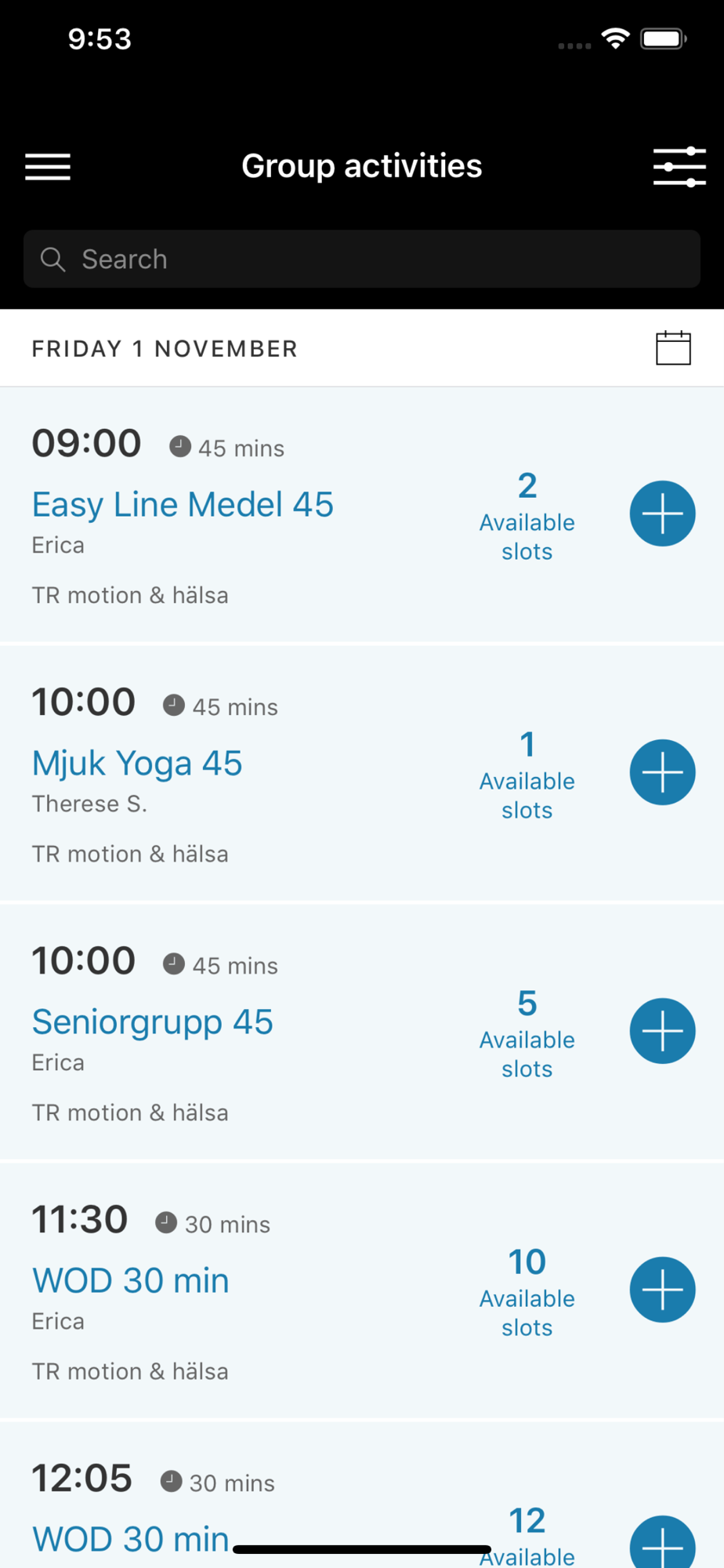View the 11:30 WOD 30 min details
Viewport: 724px width, 1568px height.
[x=131, y=1281]
